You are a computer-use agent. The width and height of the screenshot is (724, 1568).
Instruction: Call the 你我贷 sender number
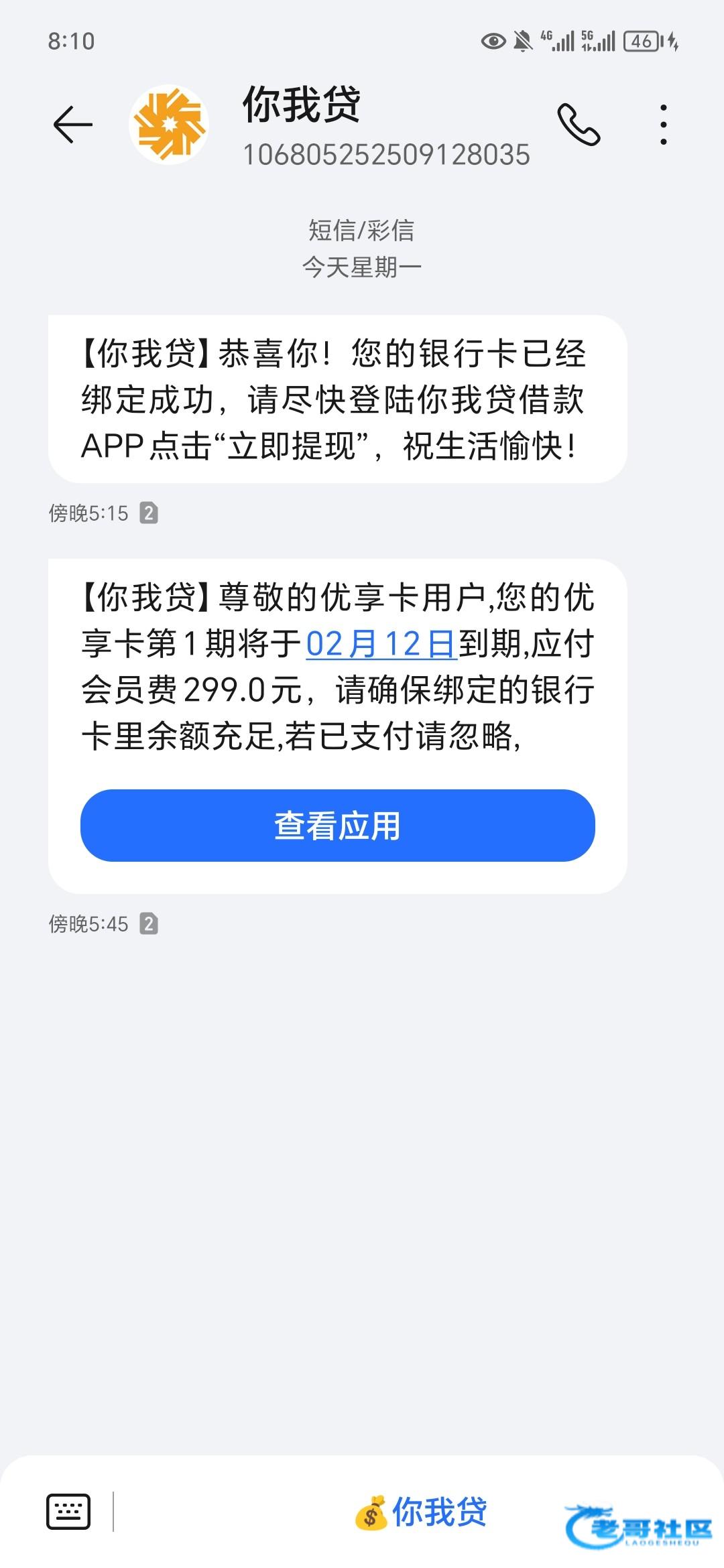point(579,125)
